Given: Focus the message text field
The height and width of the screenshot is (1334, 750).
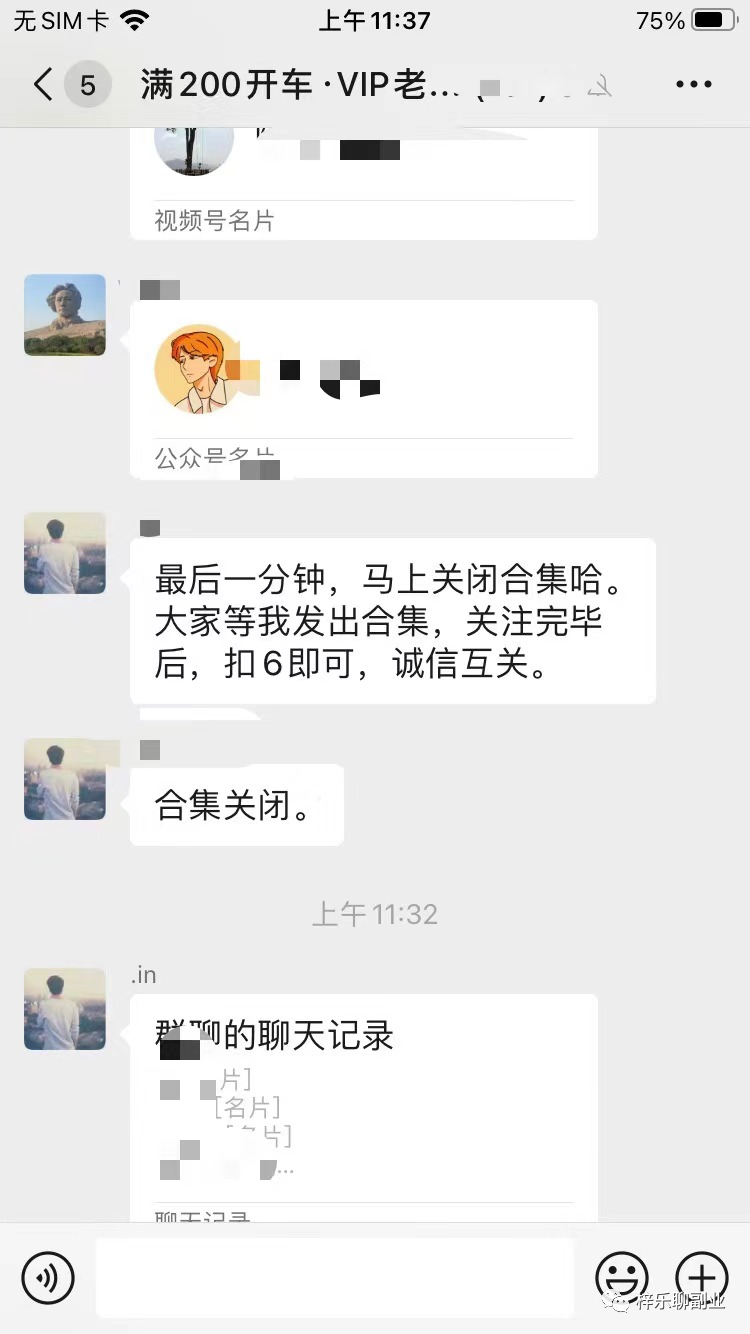Looking at the screenshot, I should pyautogui.click(x=335, y=1277).
